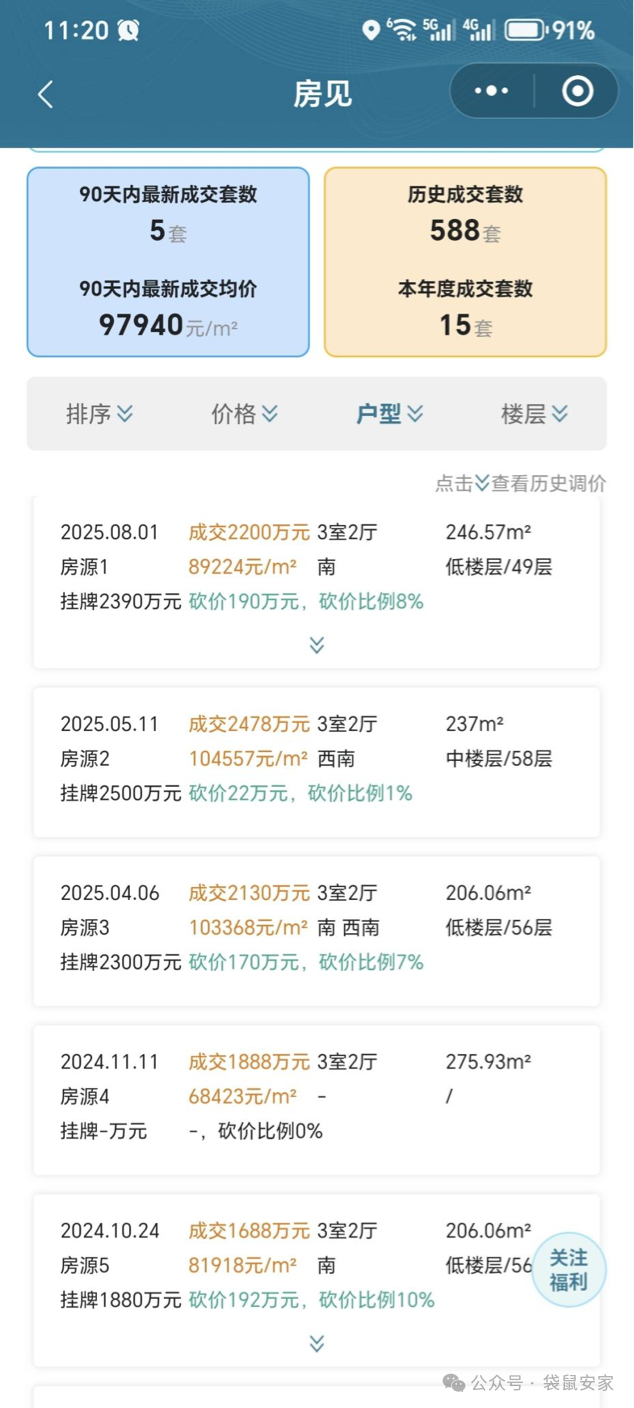Open the 户型 layout filter
The image size is (634, 1408).
tap(389, 414)
